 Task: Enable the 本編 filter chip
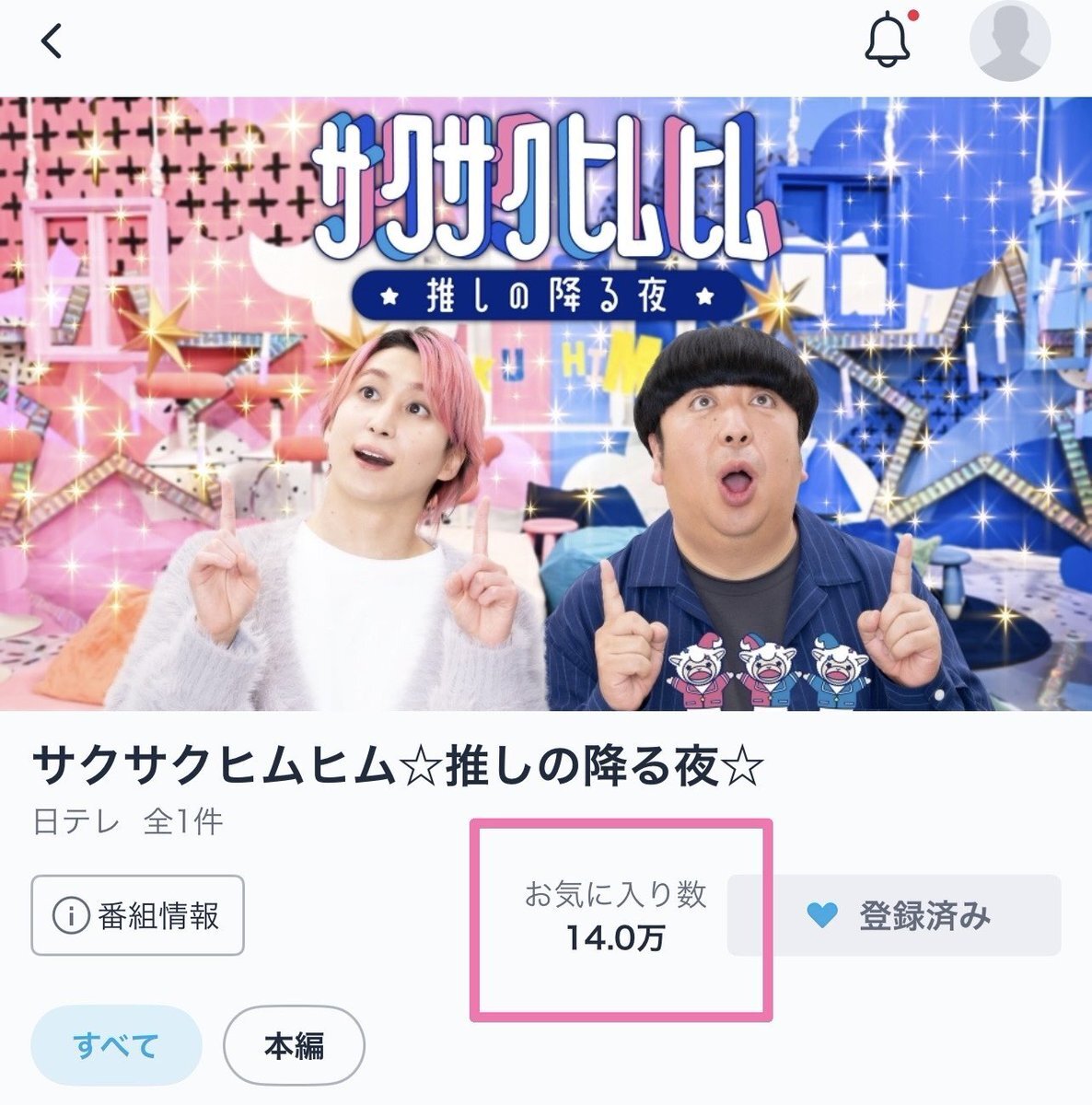point(292,1044)
